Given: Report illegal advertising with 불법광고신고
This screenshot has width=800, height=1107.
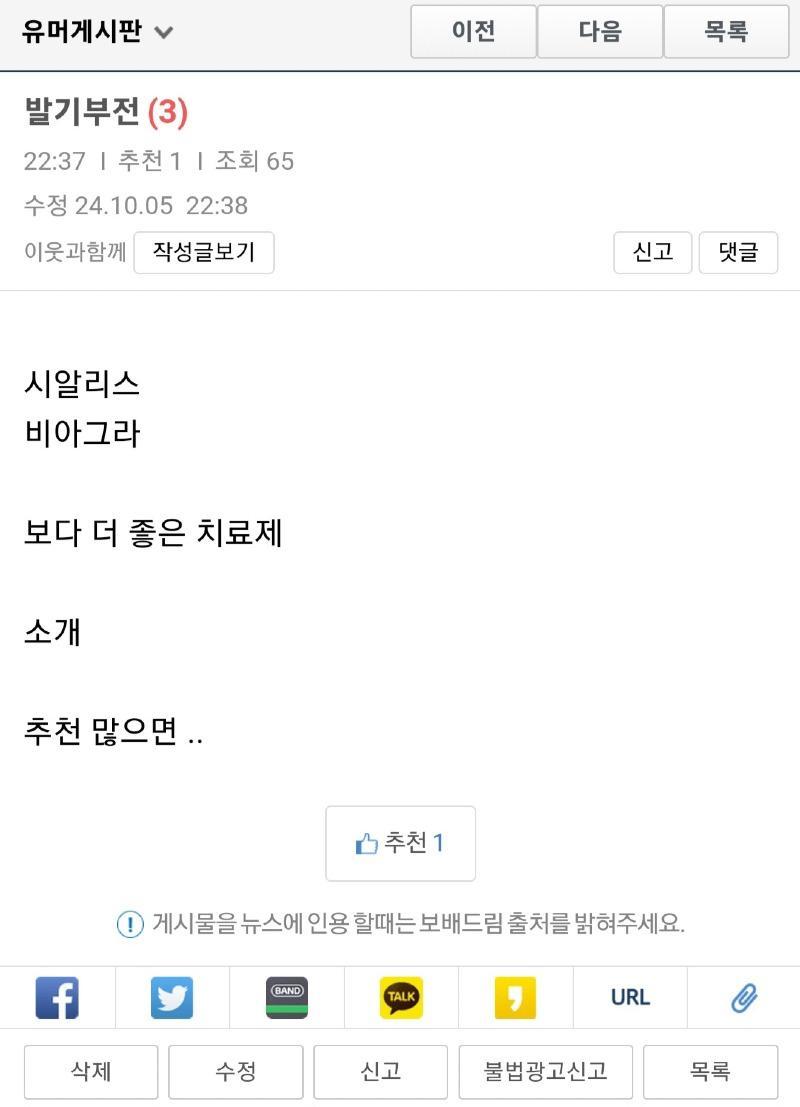Looking at the screenshot, I should point(546,1072).
